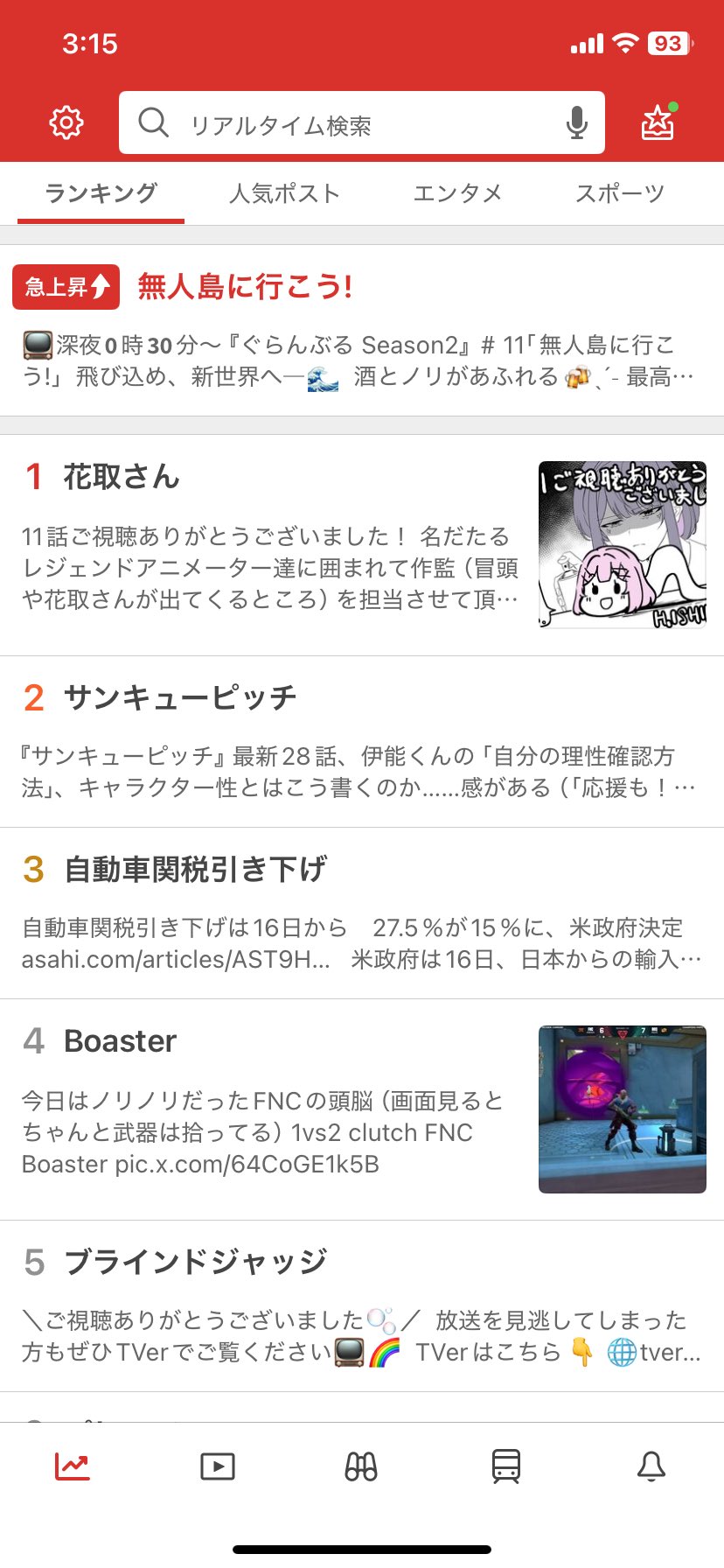The width and height of the screenshot is (724, 1568).
Task: Tap the リアルタイム検索 search field
Action: [362, 123]
